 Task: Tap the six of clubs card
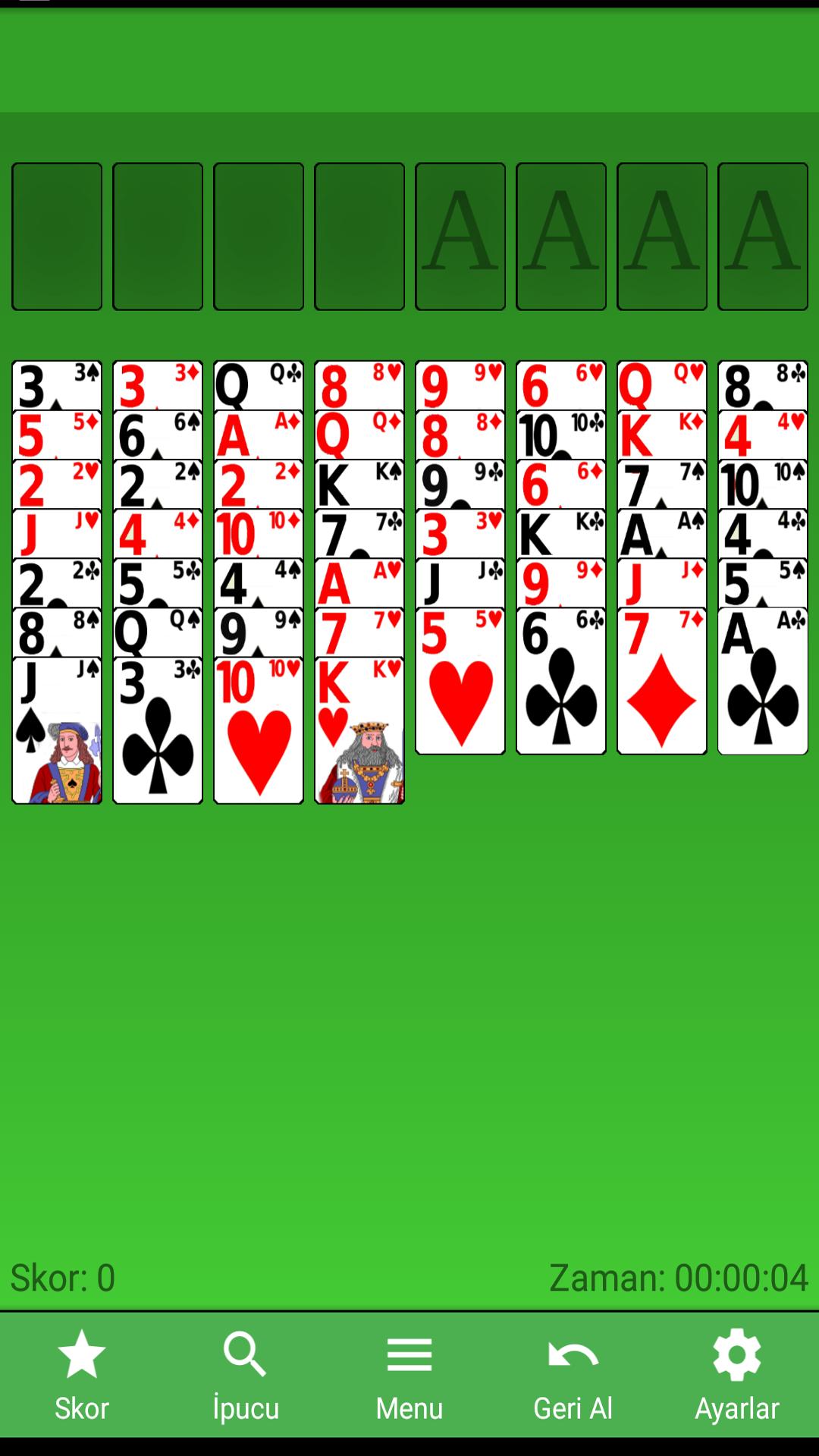click(561, 690)
